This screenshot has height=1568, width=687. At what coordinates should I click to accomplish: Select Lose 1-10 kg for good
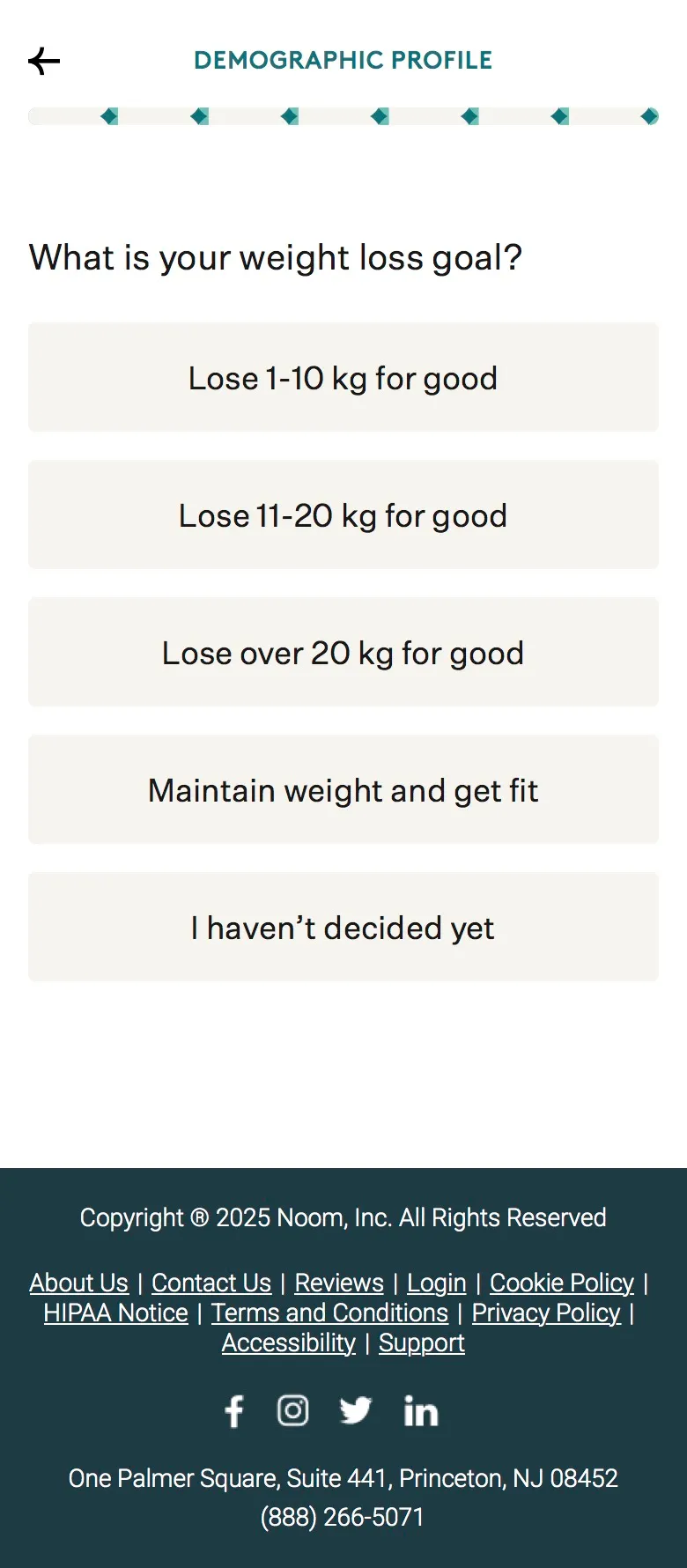(x=343, y=377)
